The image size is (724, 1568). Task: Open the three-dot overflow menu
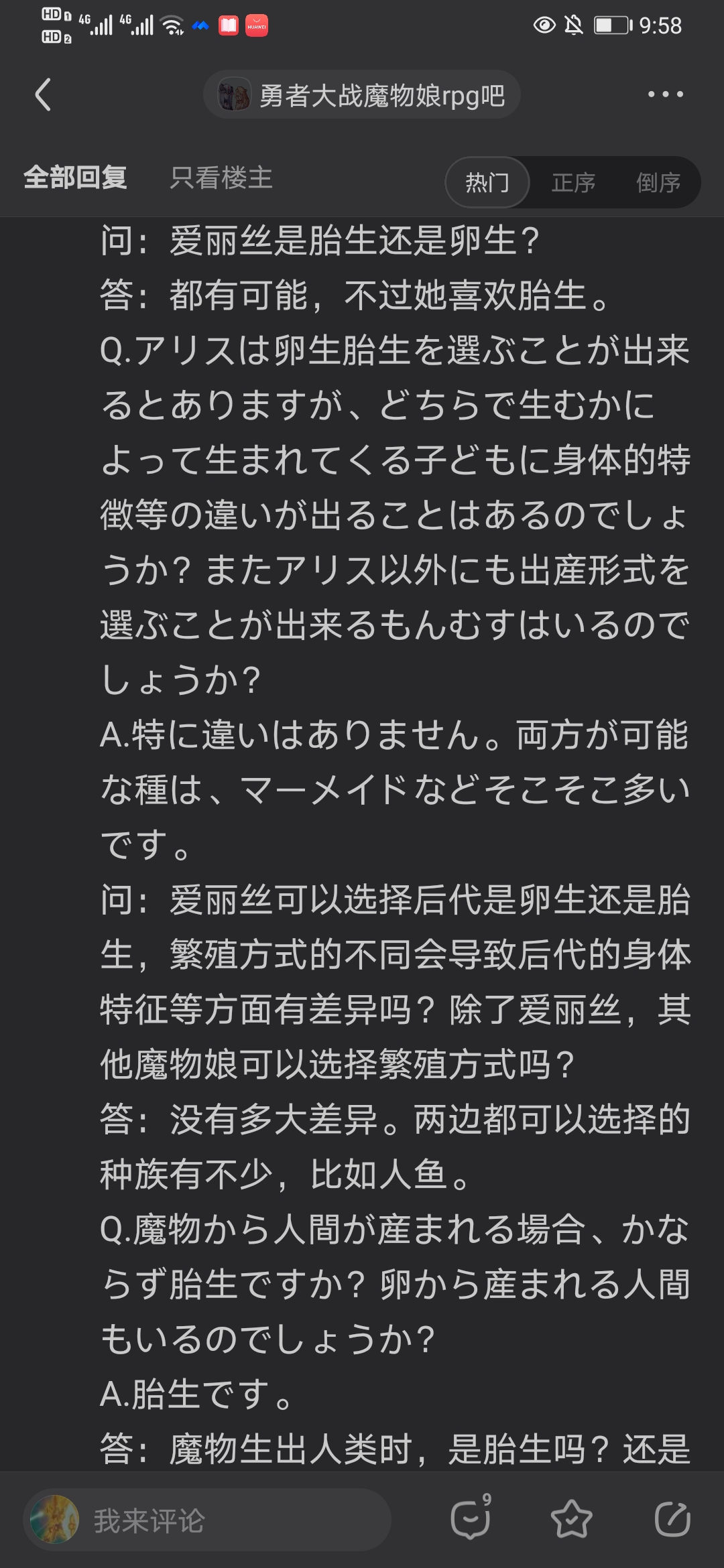[665, 94]
